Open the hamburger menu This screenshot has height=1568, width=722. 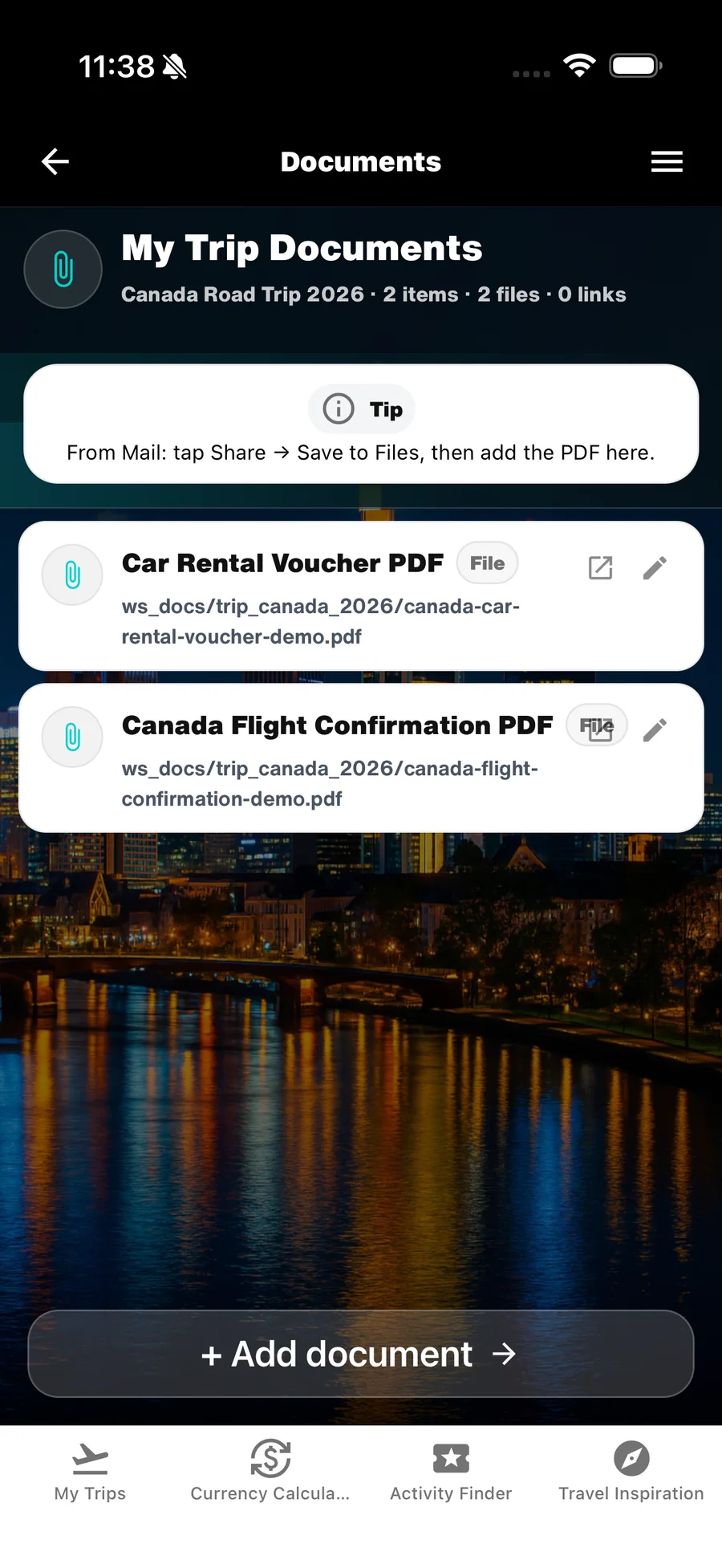tap(667, 161)
